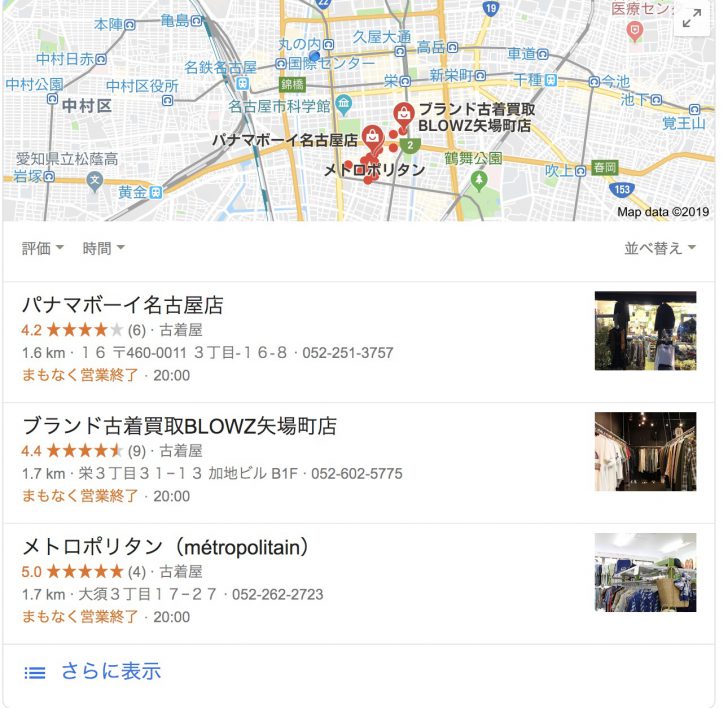The image size is (728, 708).
Task: Open the パナマボーイ名古屋店 listing
Action: click(x=122, y=306)
